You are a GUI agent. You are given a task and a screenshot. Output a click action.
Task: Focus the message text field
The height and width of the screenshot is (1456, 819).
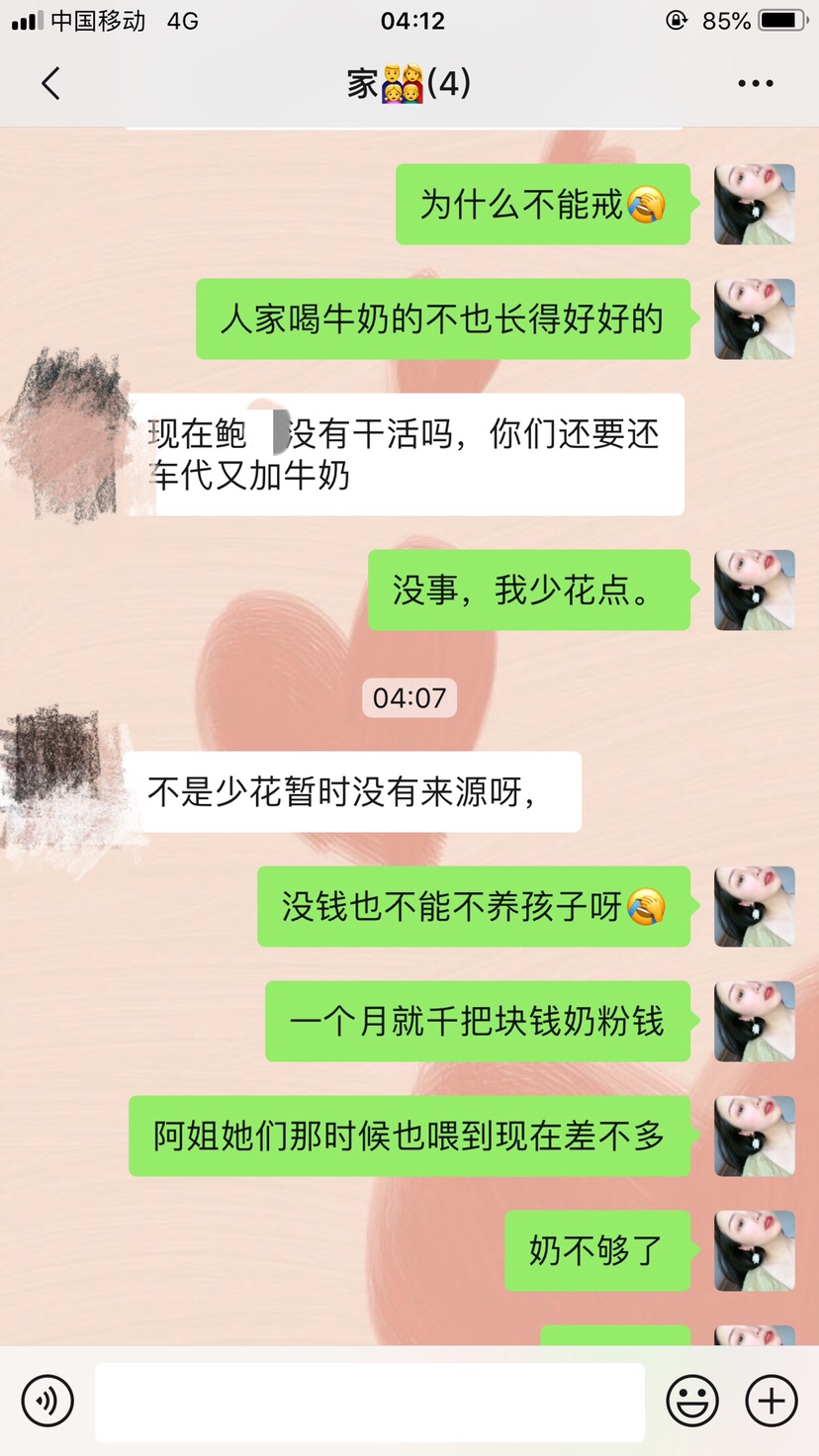[x=369, y=1401]
